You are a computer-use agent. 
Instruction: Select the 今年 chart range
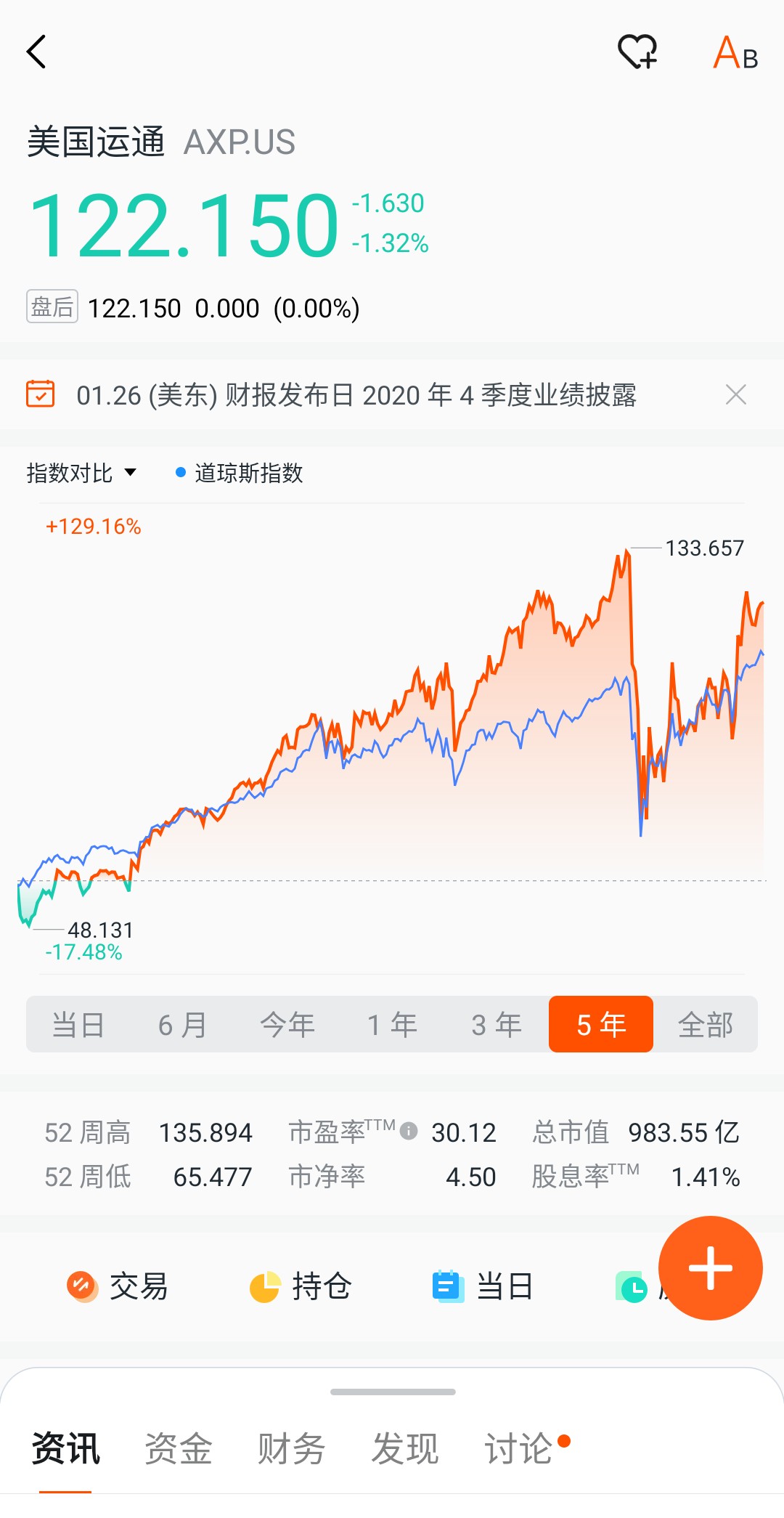tap(287, 1025)
